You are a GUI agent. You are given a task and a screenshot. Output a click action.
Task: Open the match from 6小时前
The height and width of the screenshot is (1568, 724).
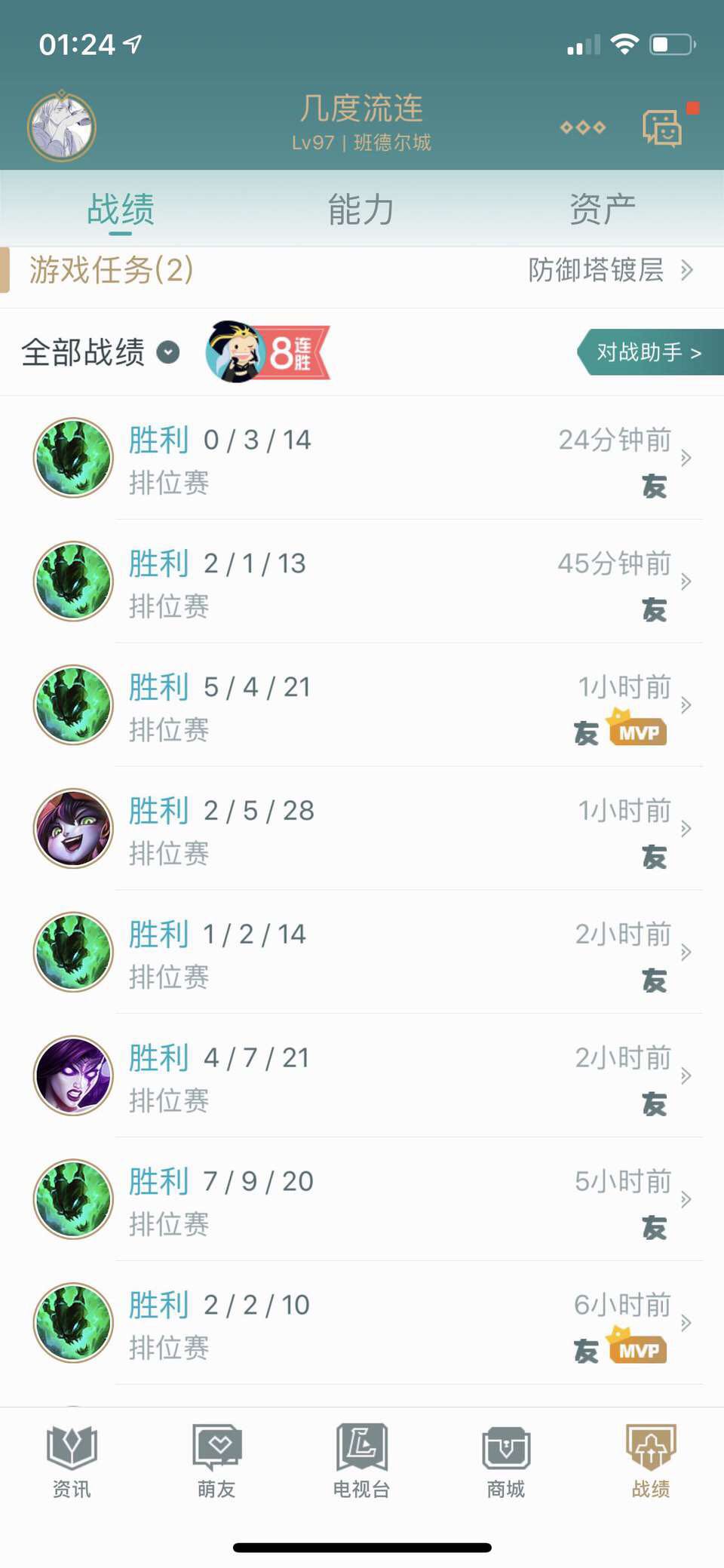point(362,1324)
